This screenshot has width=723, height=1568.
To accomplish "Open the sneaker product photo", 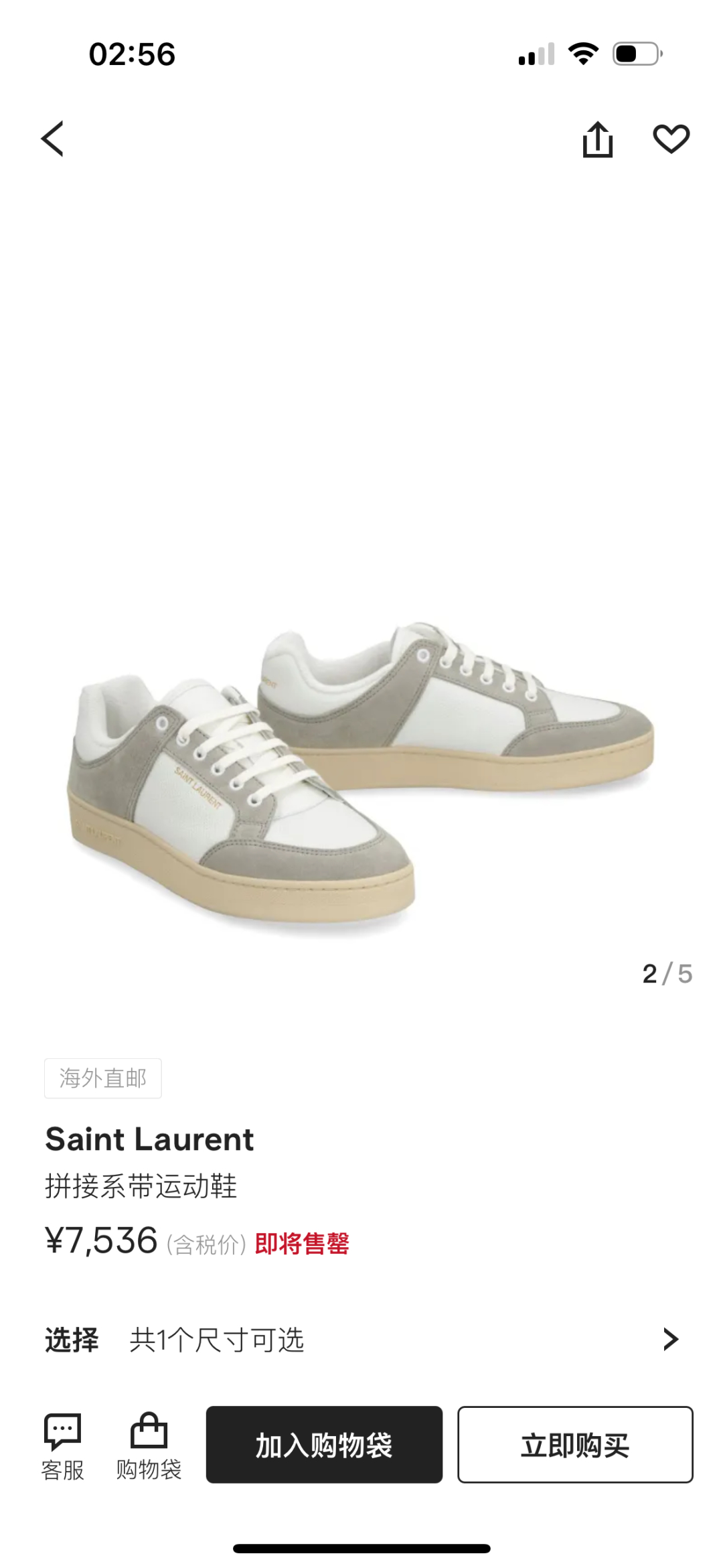I will pos(361,770).
